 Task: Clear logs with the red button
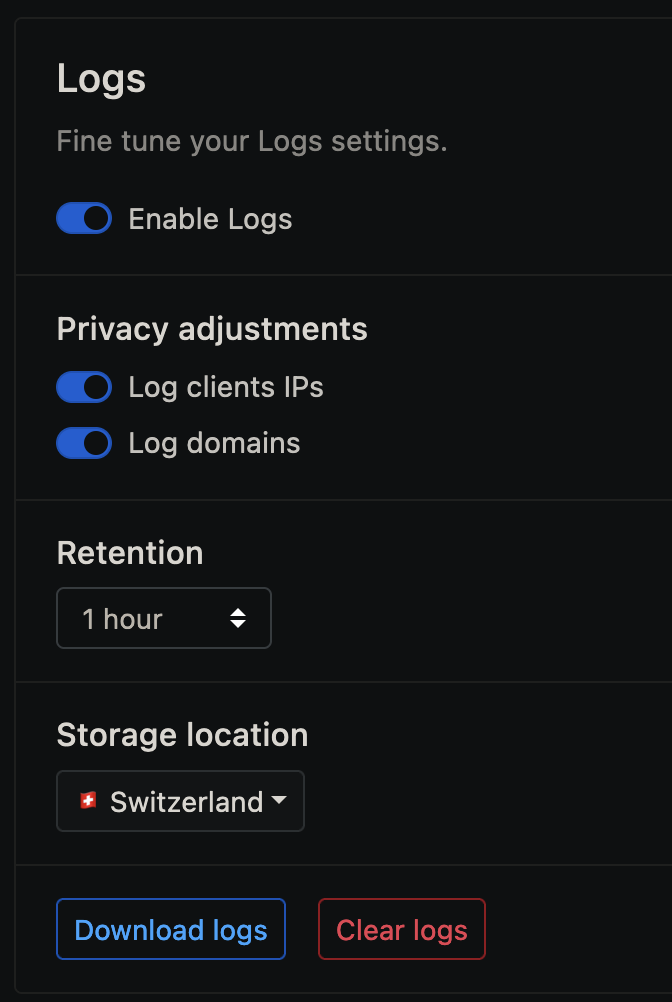[x=401, y=930]
